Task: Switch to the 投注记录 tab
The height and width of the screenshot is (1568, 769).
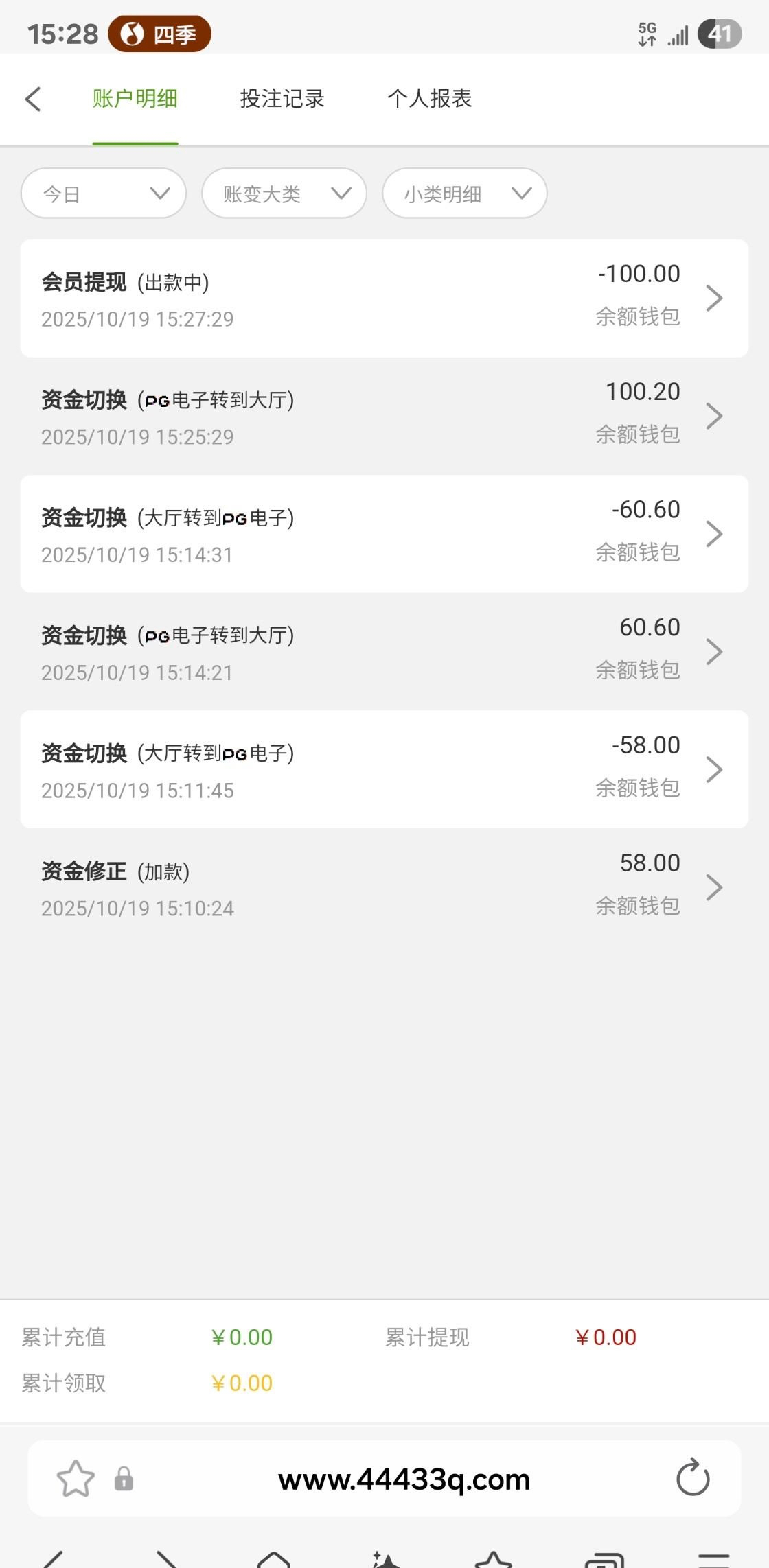Action: point(282,99)
